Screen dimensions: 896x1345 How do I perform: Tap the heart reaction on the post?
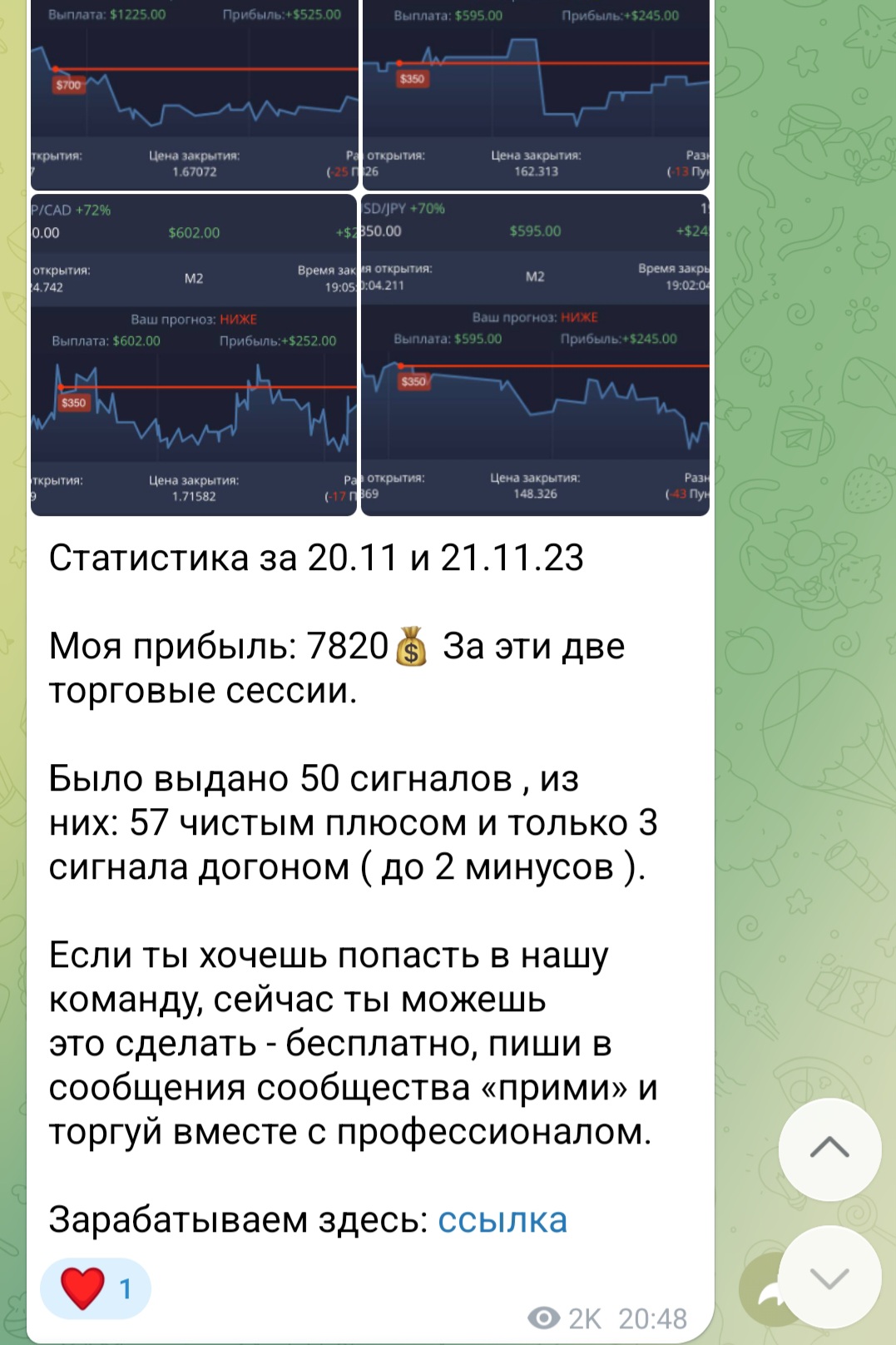pyautogui.click(x=95, y=1288)
